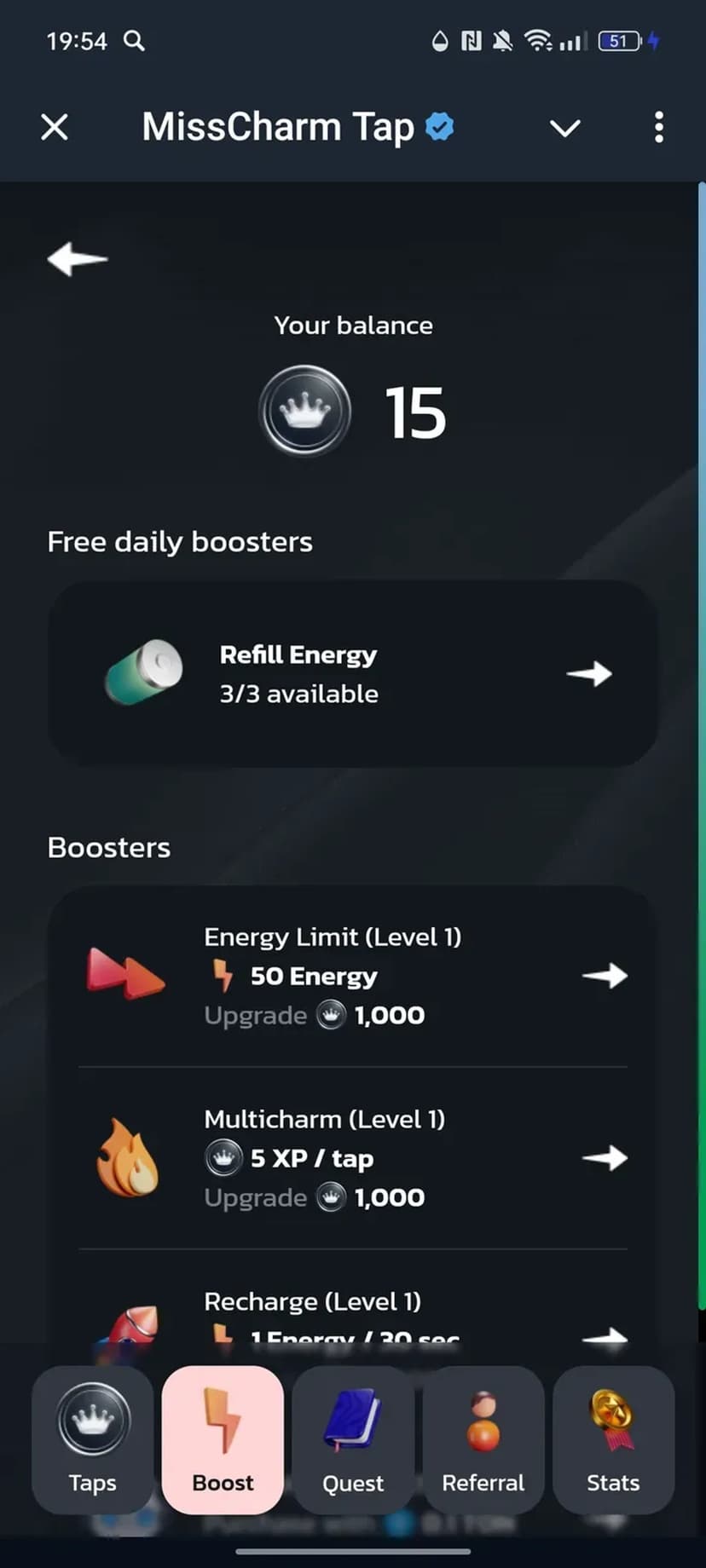Image resolution: width=706 pixels, height=1568 pixels.
Task: Switch to the Taps tab
Action: 93,1438
